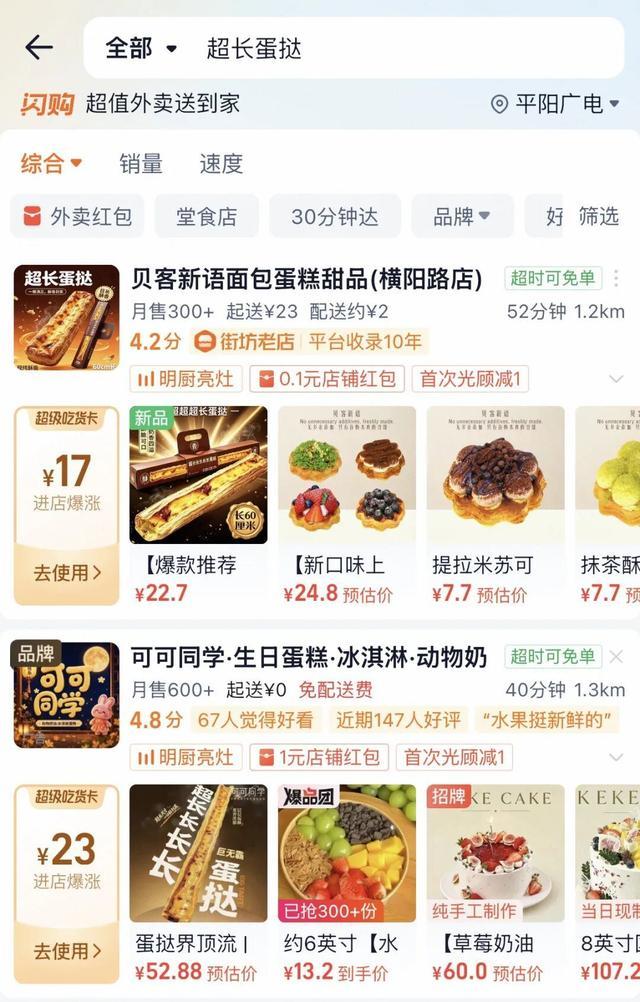Open the 综合 sort dropdown

(x=51, y=164)
